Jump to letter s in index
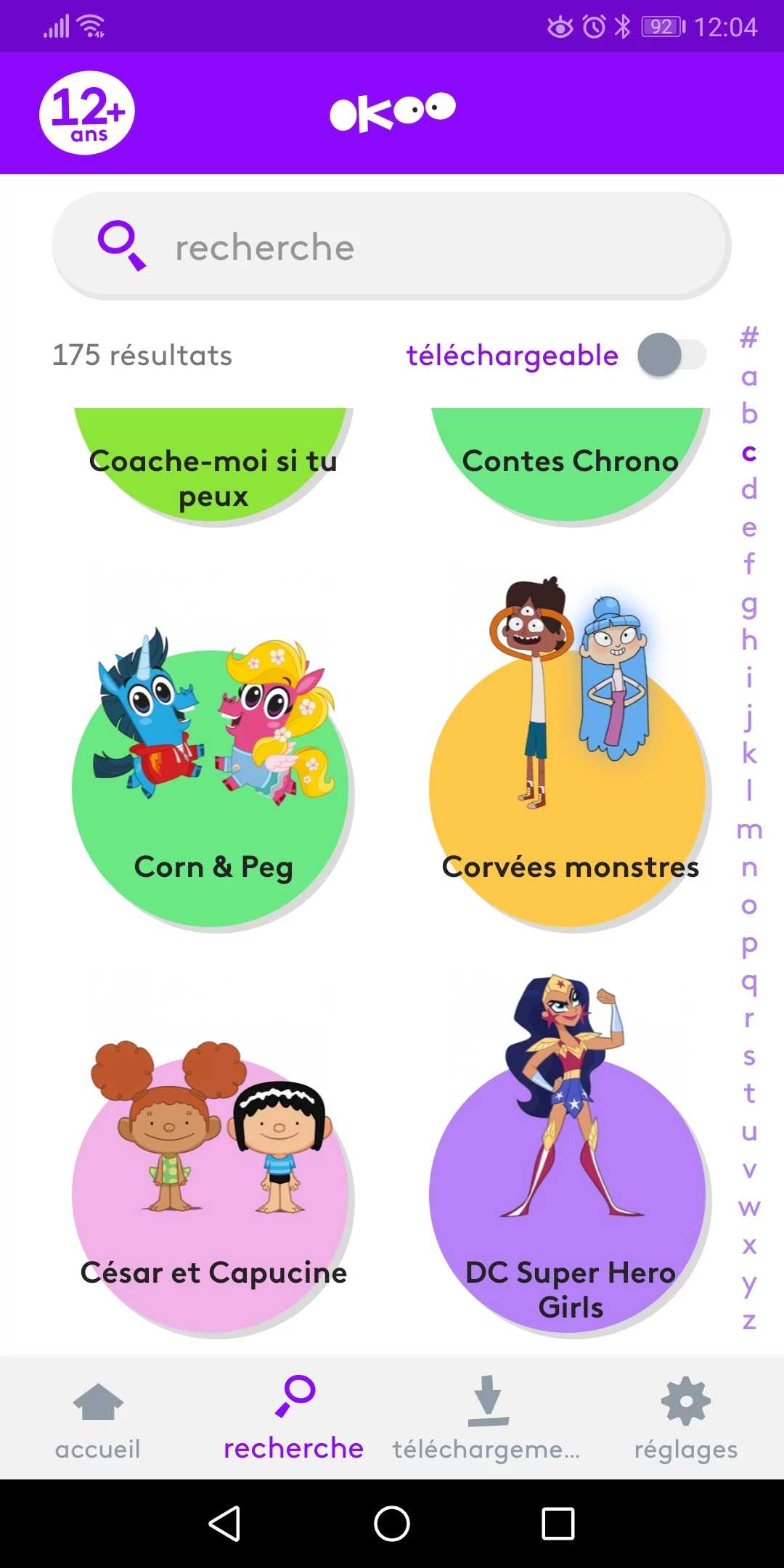This screenshot has width=784, height=1568. tap(749, 1055)
